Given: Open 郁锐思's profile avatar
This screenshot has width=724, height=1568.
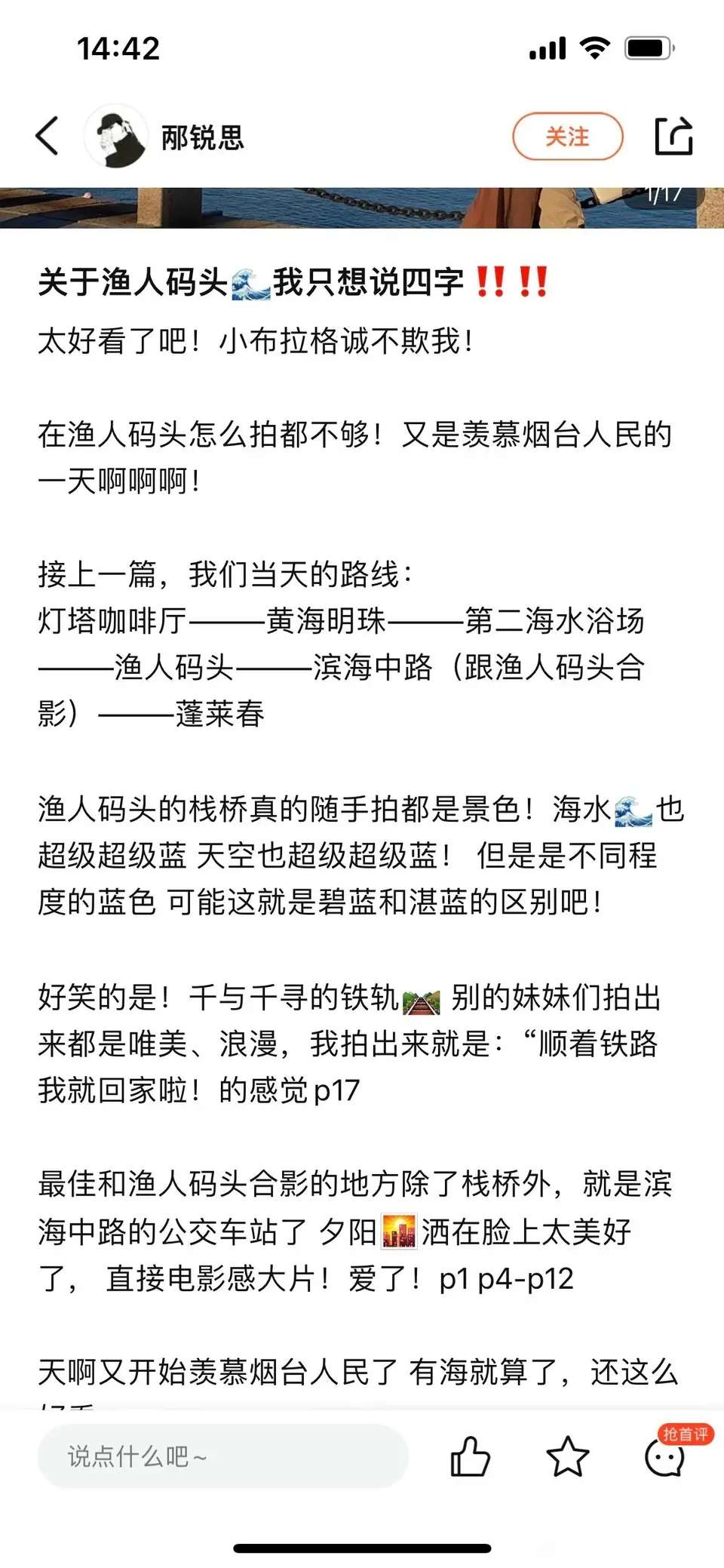Looking at the screenshot, I should (x=115, y=137).
